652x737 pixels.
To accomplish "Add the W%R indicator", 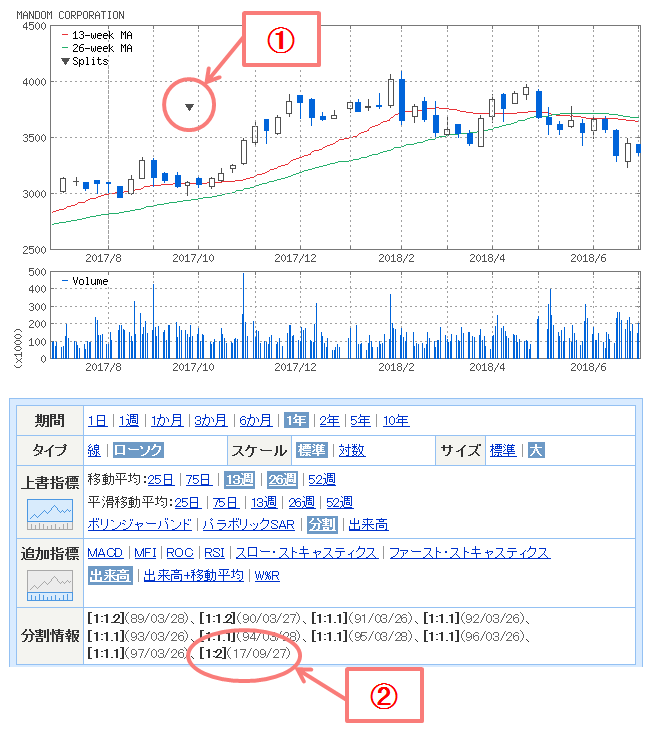I will [267, 575].
